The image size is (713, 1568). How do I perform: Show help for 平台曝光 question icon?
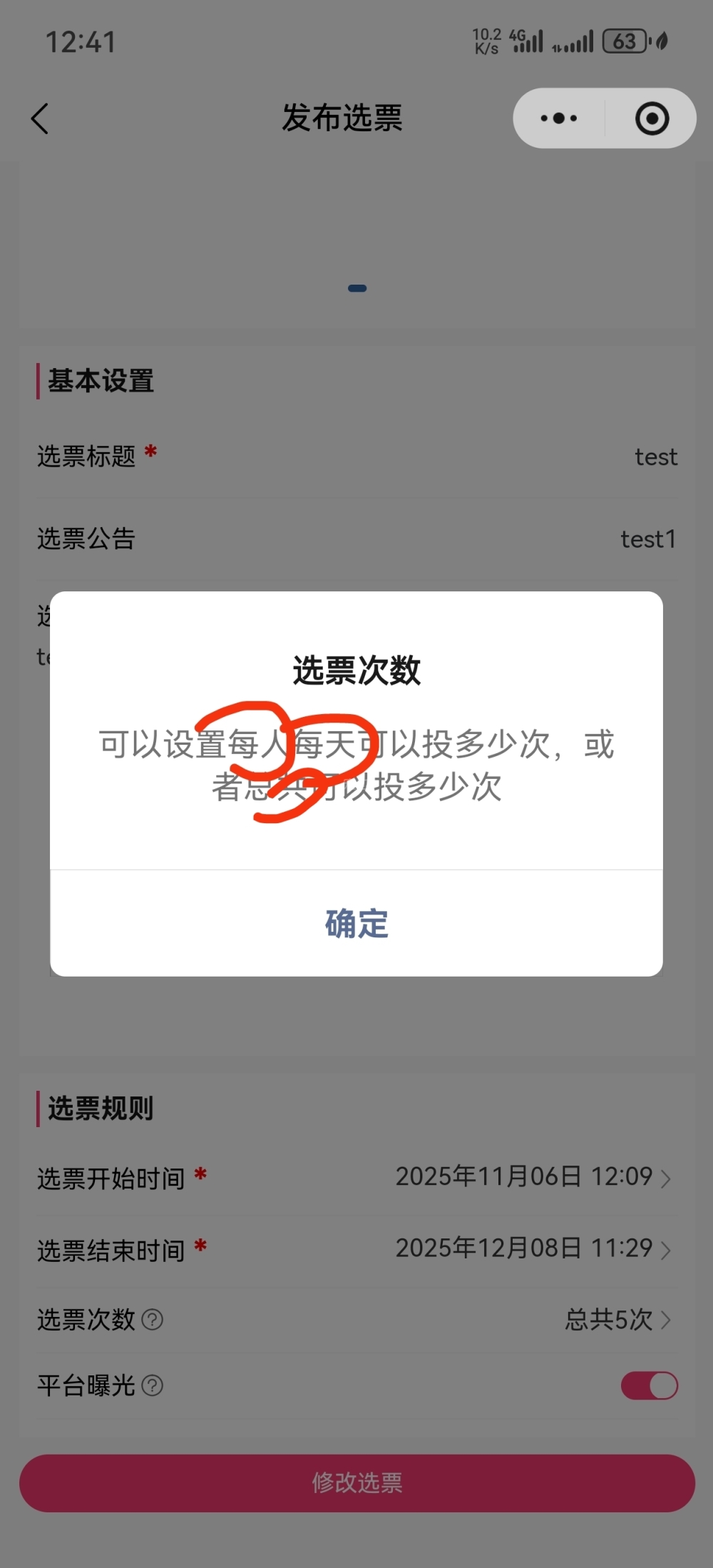153,1385
